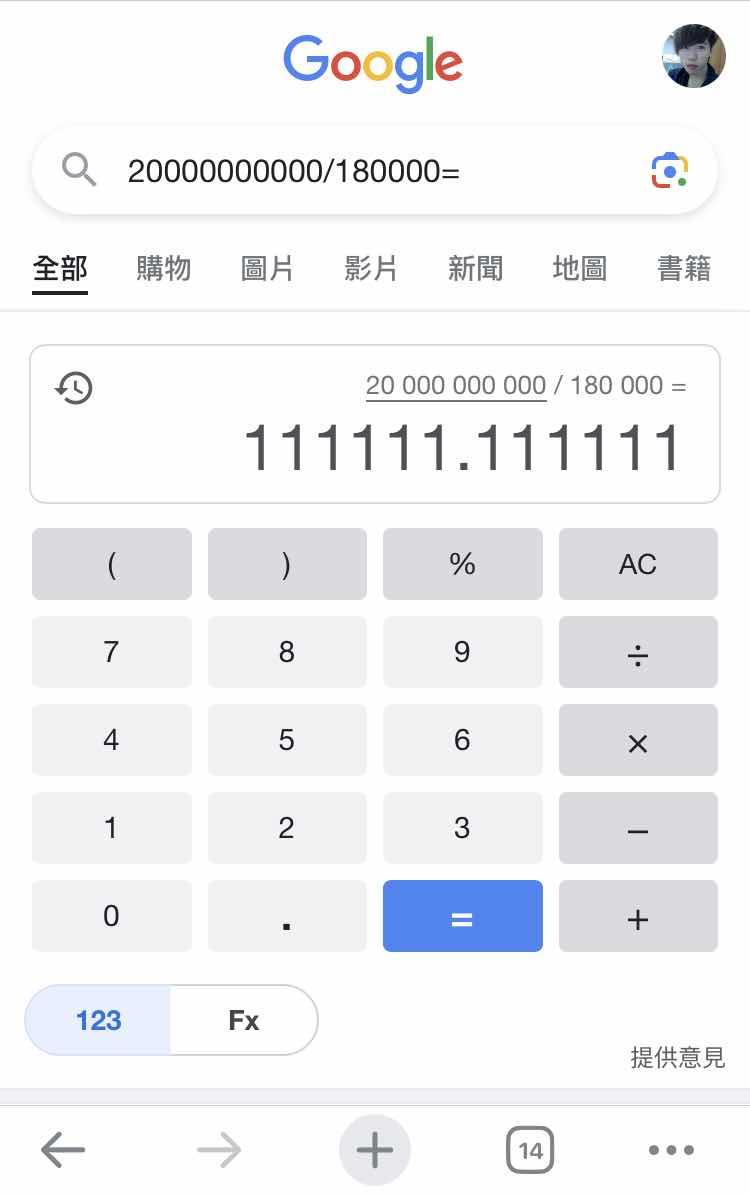Viewport: 750px width, 1194px height.
Task: Open a new browser tab
Action: click(x=375, y=1150)
